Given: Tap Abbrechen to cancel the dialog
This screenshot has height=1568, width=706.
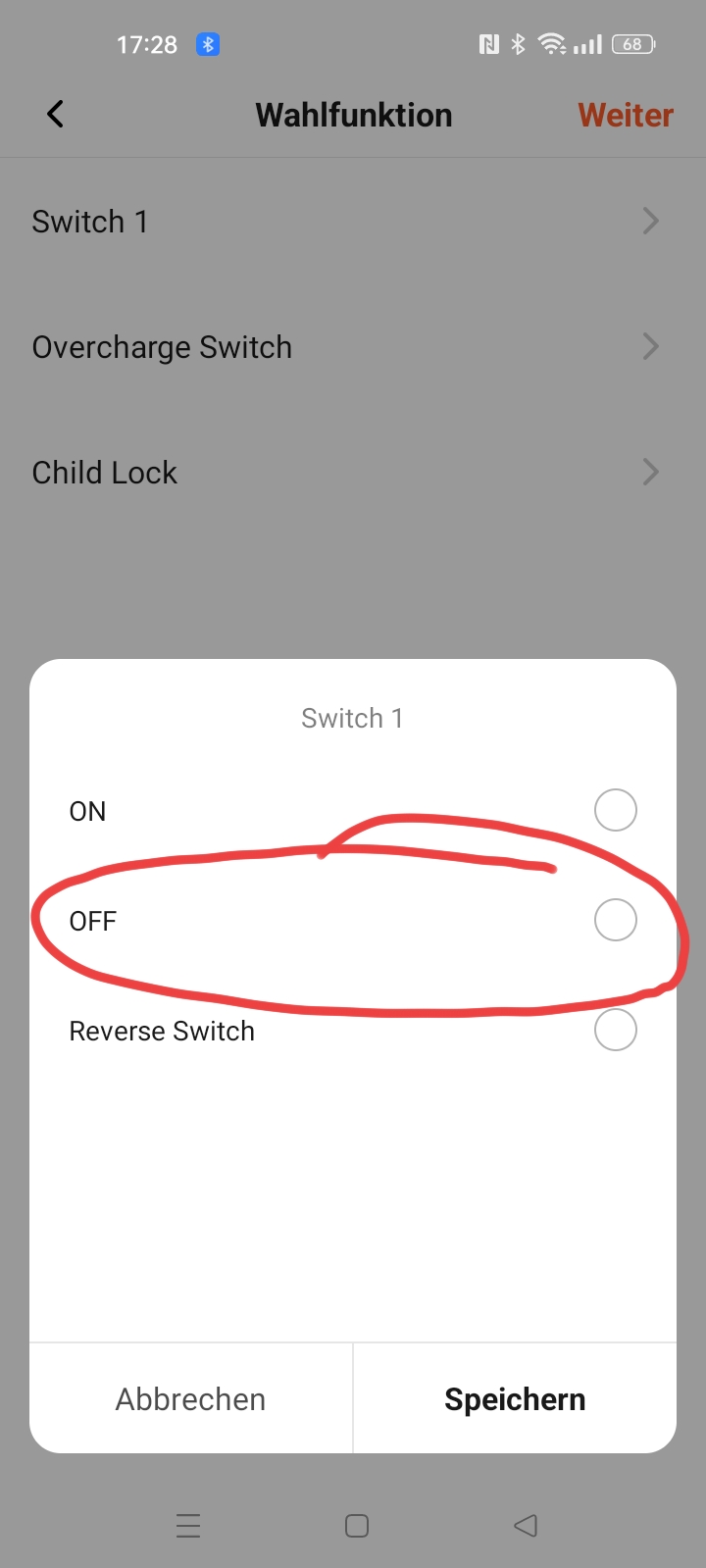Looking at the screenshot, I should (x=191, y=1399).
